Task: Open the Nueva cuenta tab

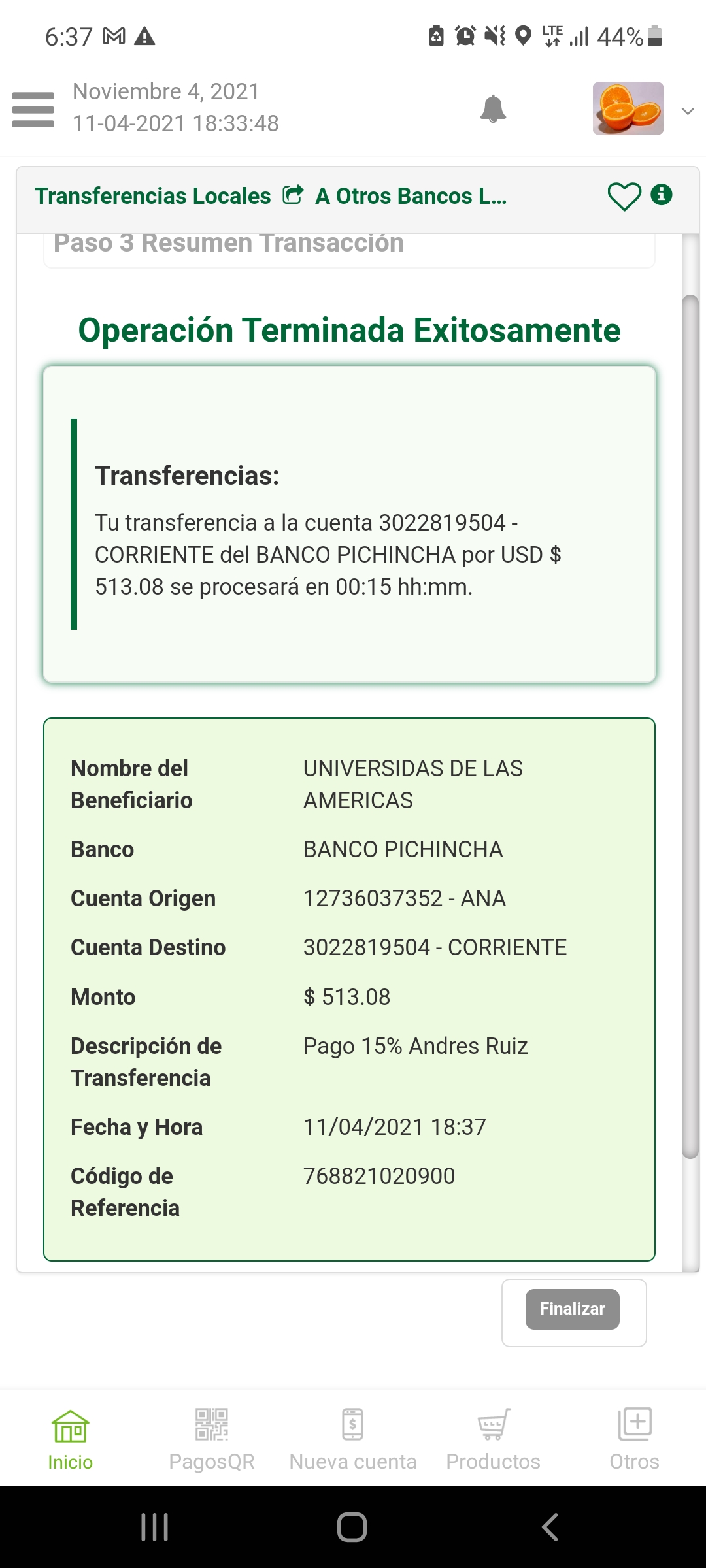Action: point(353,1439)
